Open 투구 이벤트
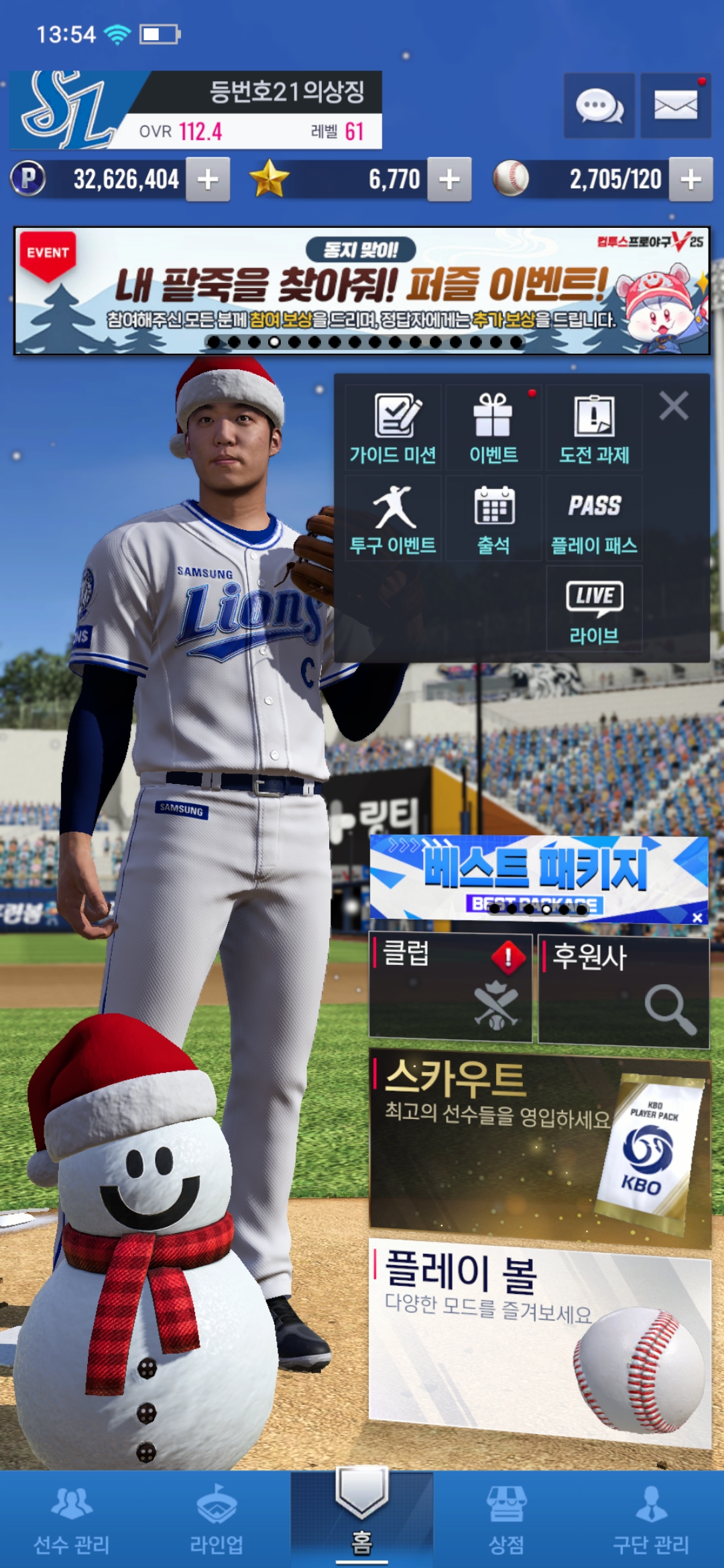Image resolution: width=724 pixels, height=1568 pixels. point(393,519)
